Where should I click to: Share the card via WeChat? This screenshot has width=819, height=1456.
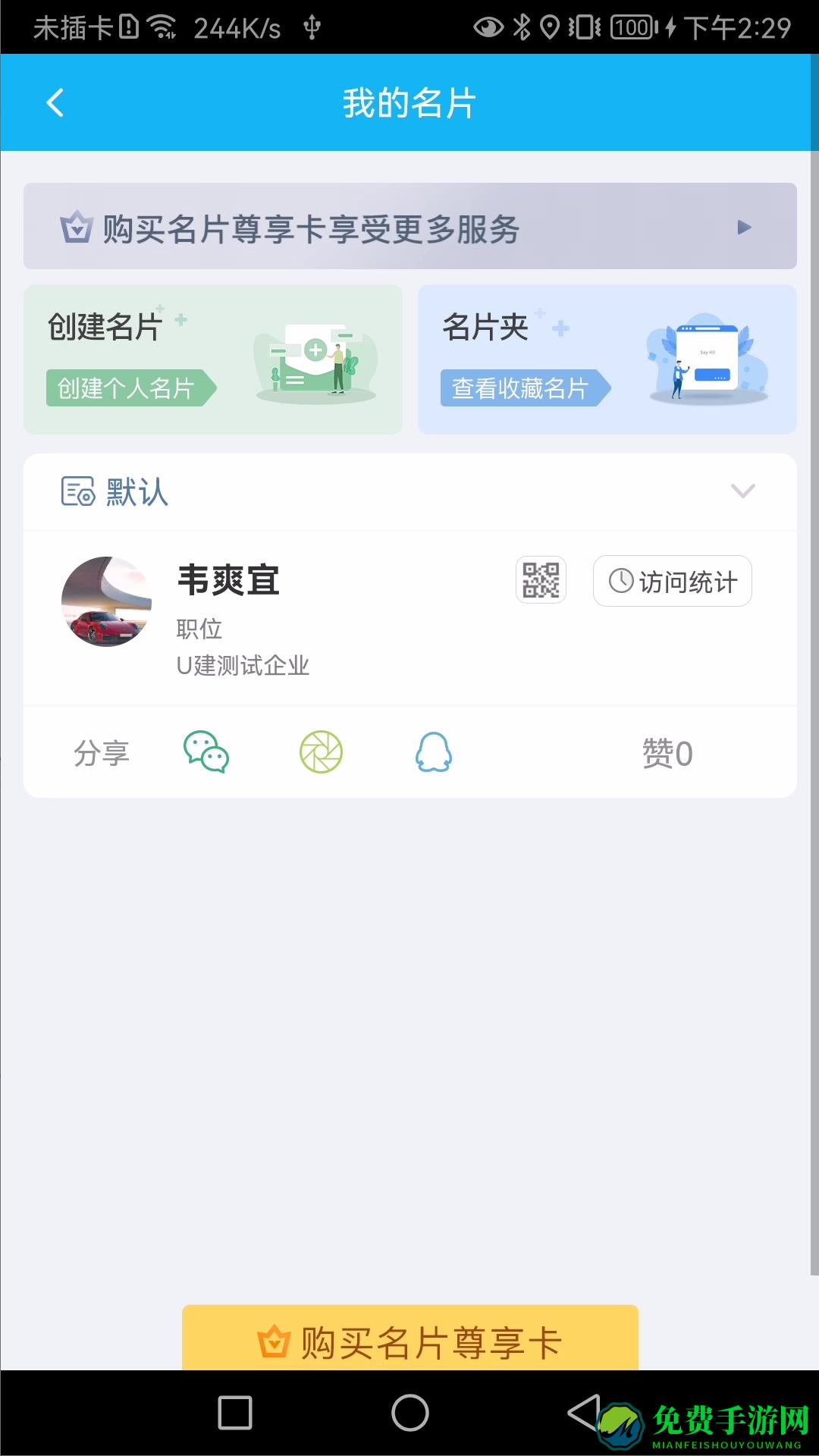pyautogui.click(x=207, y=752)
